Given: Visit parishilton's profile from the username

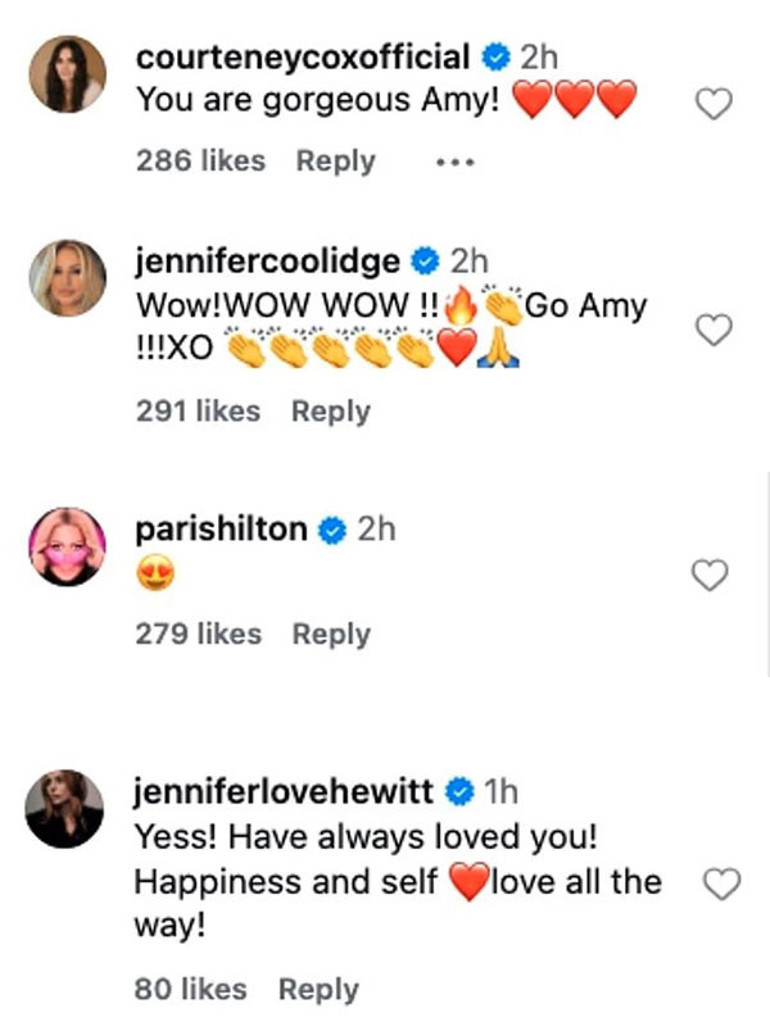Looking at the screenshot, I should click(221, 529).
